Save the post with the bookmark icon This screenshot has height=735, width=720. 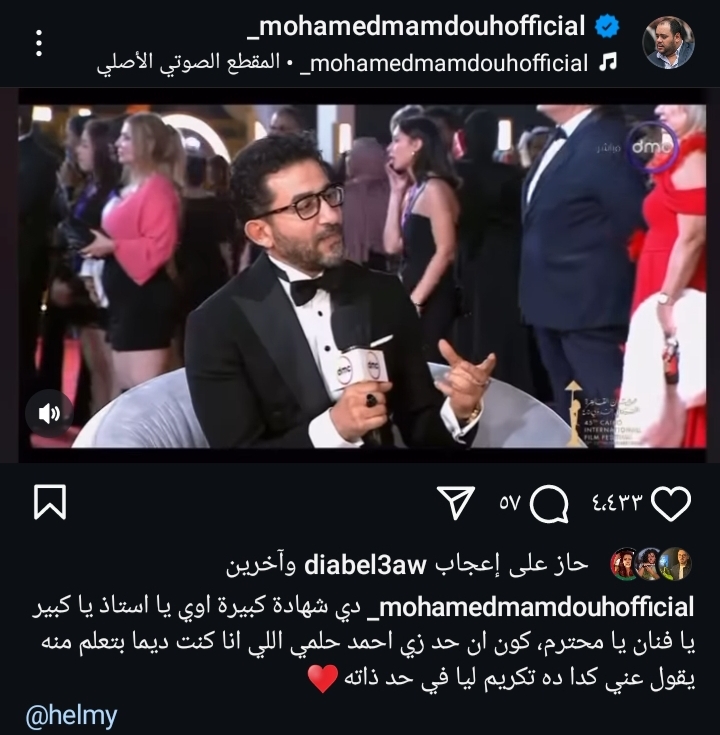(50, 503)
